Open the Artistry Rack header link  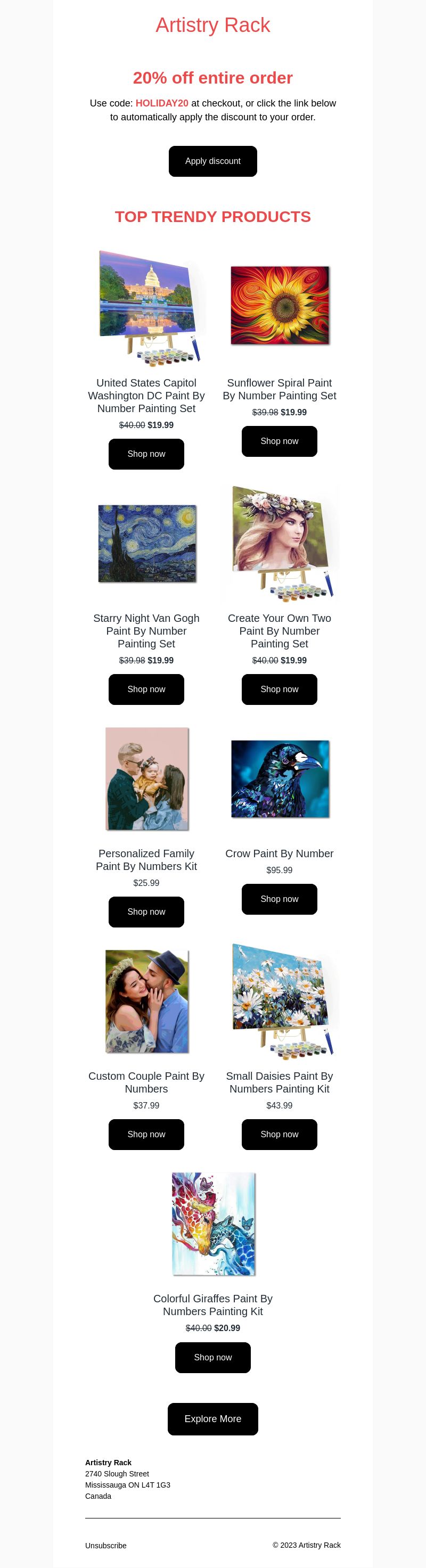click(212, 25)
